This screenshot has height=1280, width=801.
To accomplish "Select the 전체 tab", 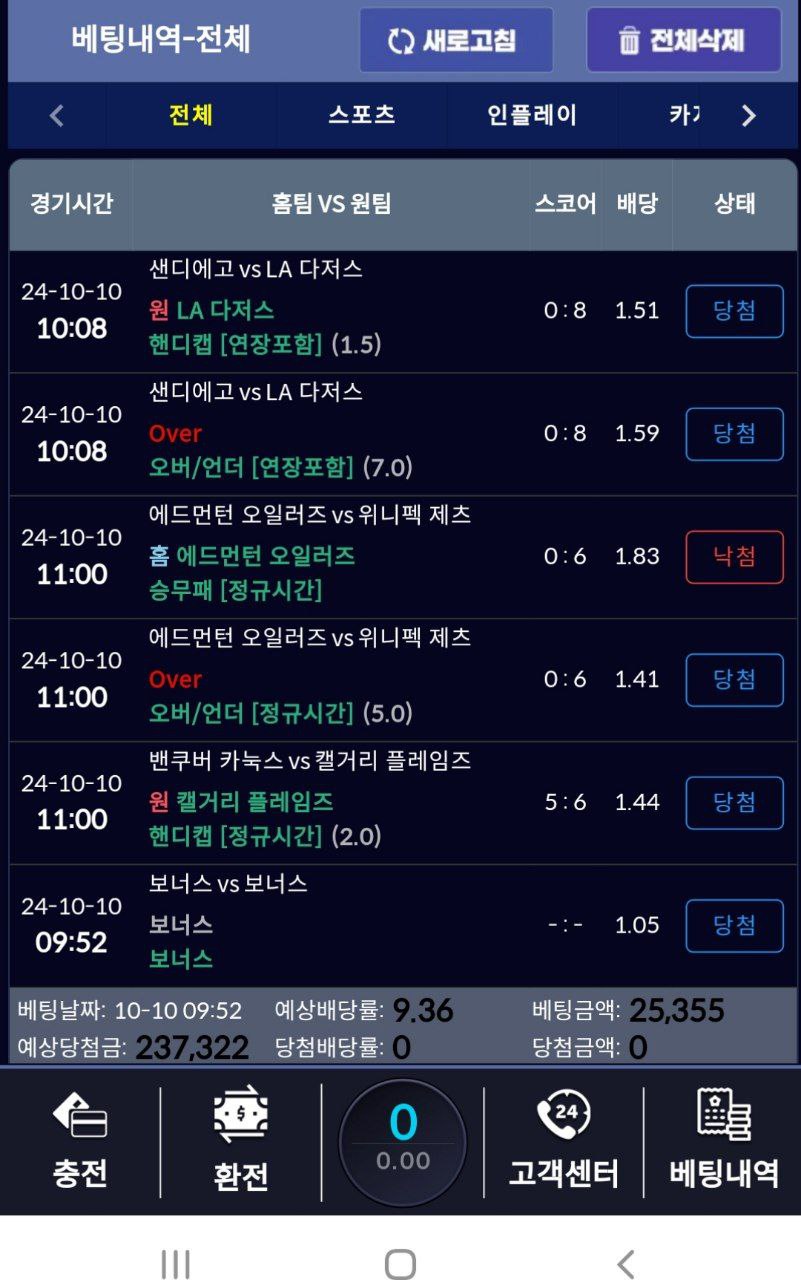I will [x=191, y=115].
